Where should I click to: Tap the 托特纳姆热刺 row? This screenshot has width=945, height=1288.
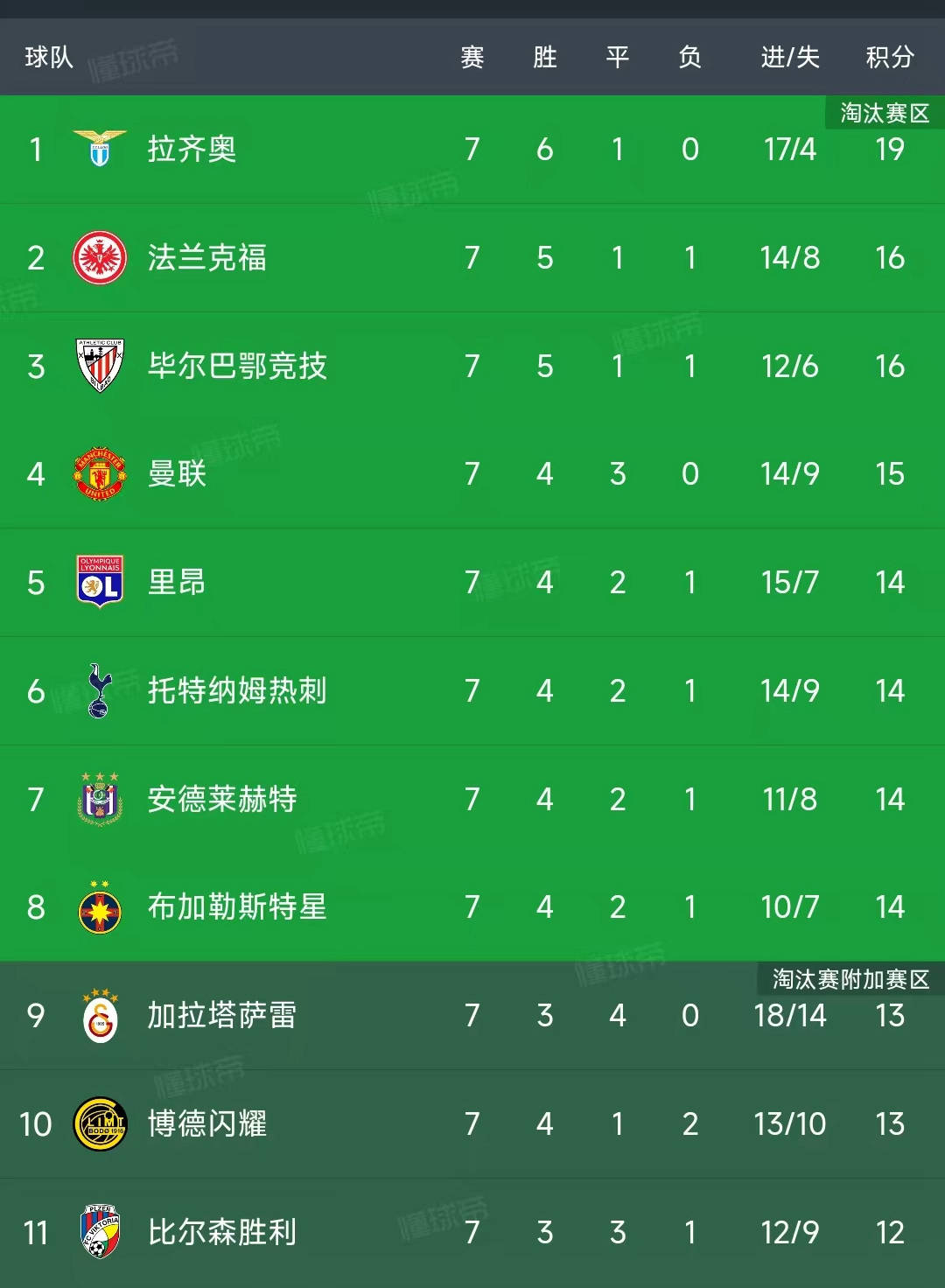click(x=236, y=691)
